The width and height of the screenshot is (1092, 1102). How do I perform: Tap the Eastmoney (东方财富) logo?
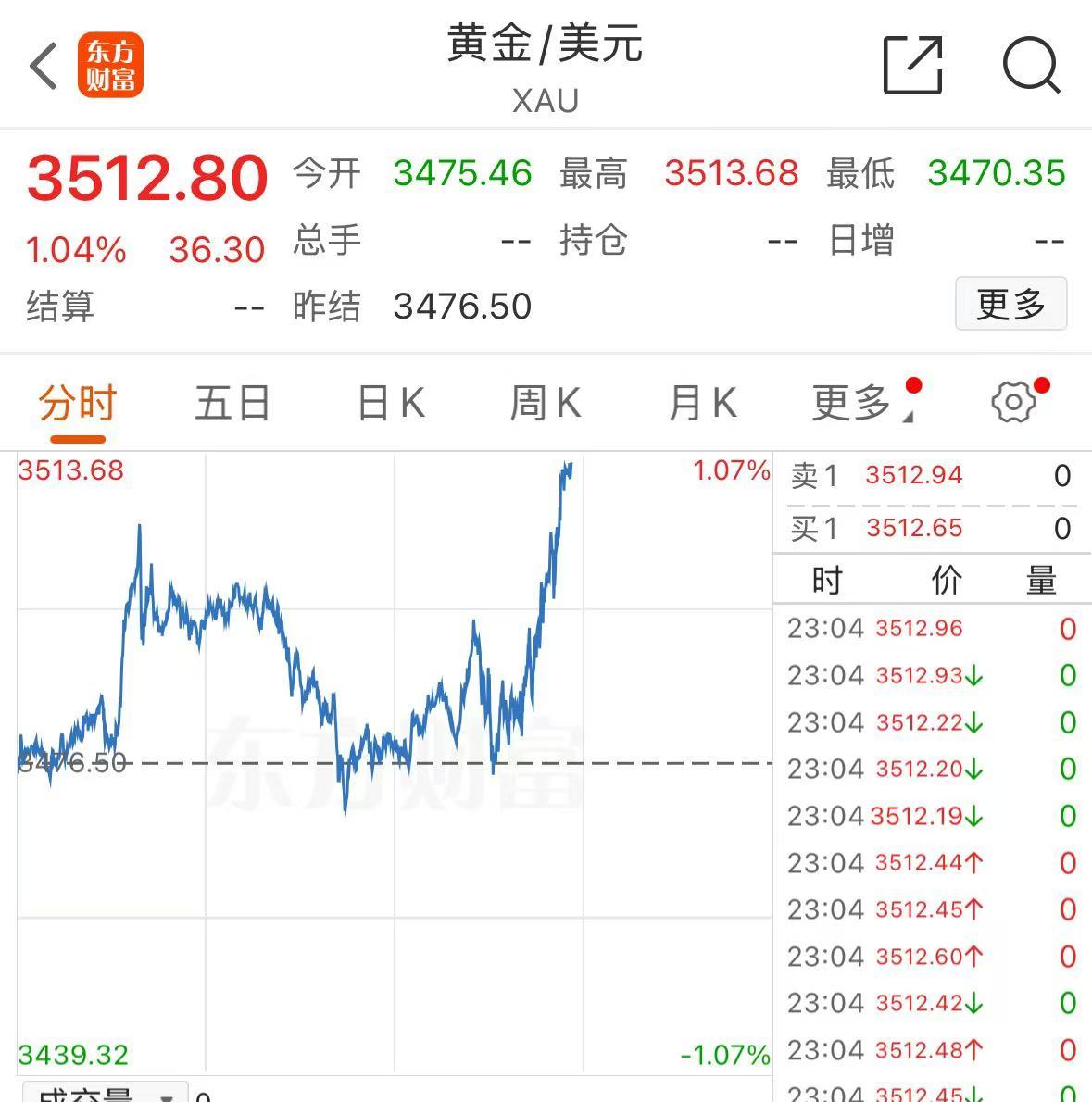pyautogui.click(x=111, y=65)
